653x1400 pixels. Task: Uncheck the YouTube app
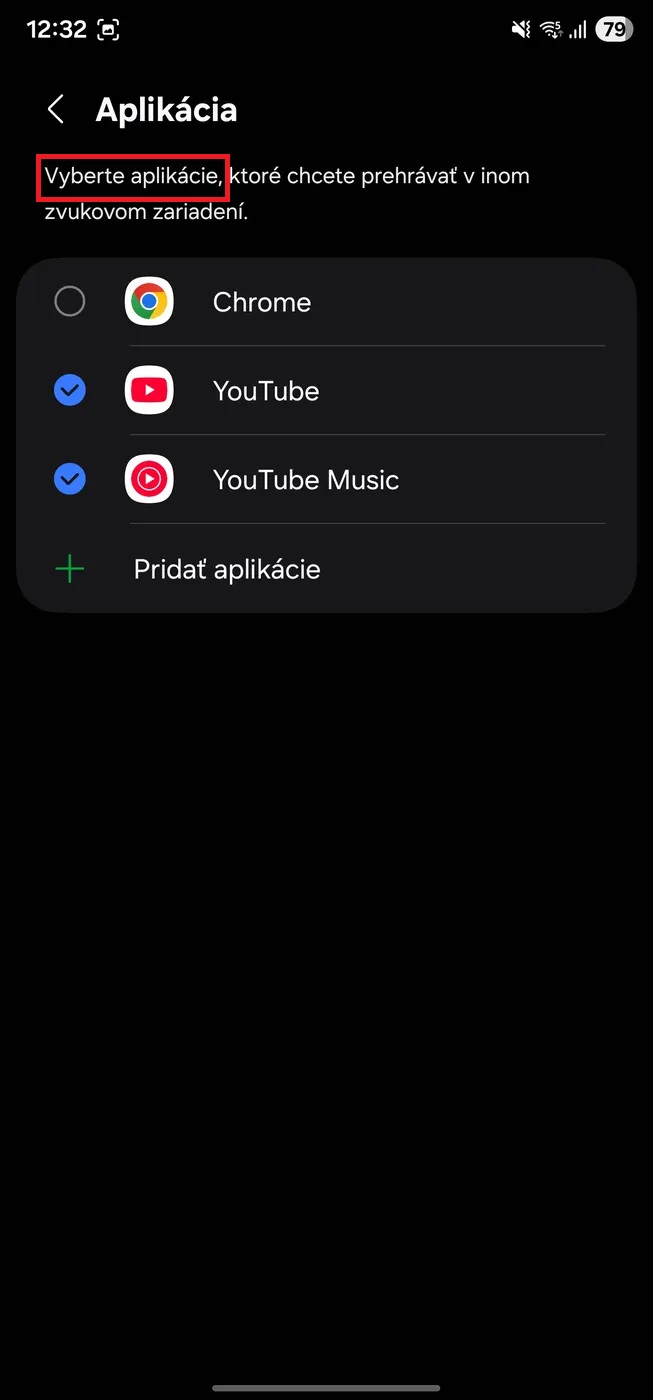(70, 390)
